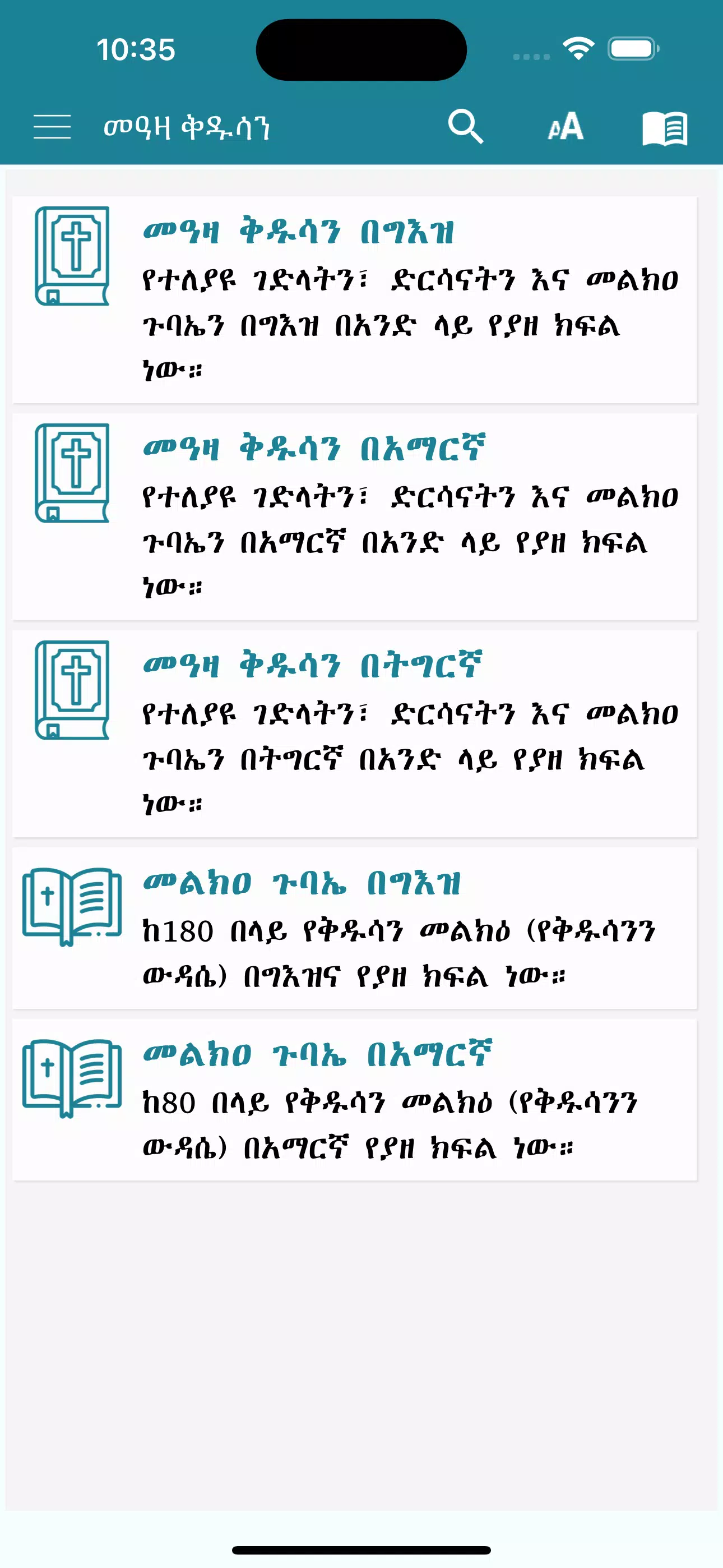Tap the search magnifier icon

[x=466, y=127]
